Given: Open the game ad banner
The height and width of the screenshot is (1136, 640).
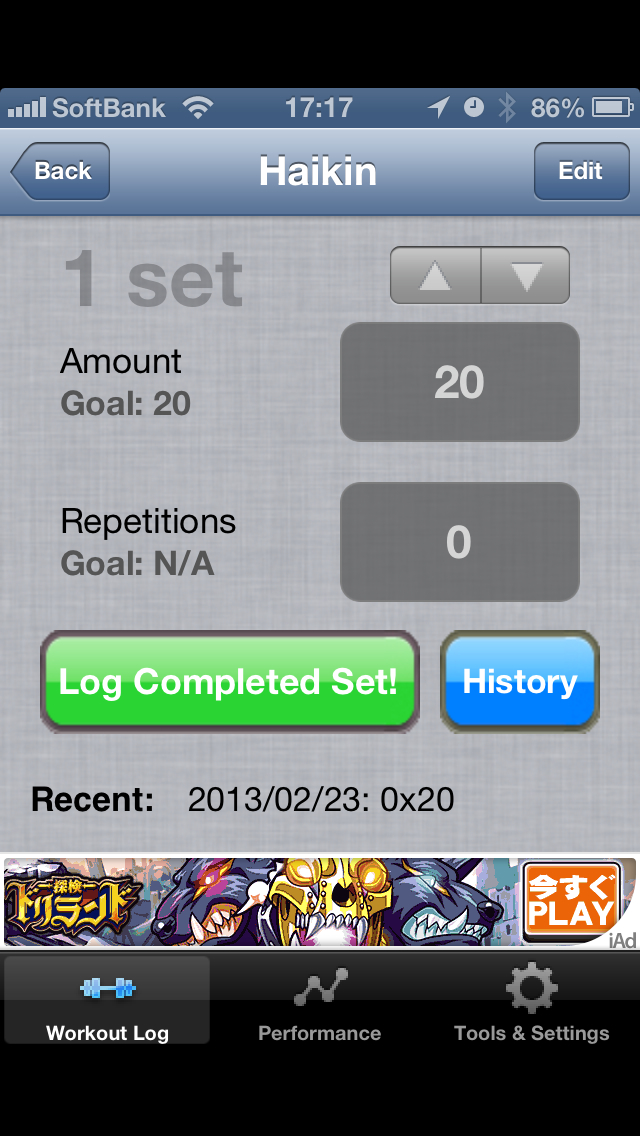Looking at the screenshot, I should tap(320, 902).
